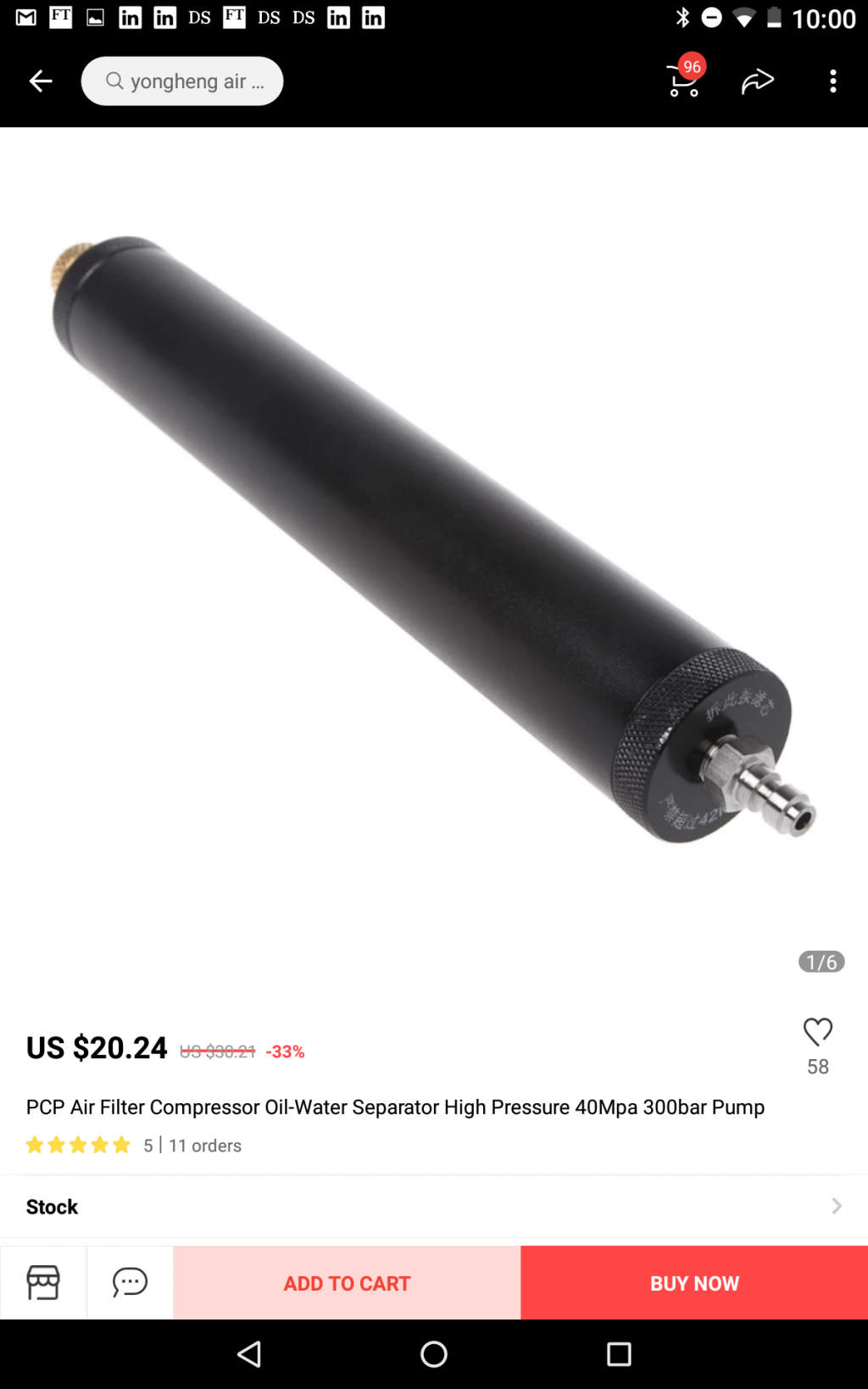Expand the Stock row

[433, 1207]
